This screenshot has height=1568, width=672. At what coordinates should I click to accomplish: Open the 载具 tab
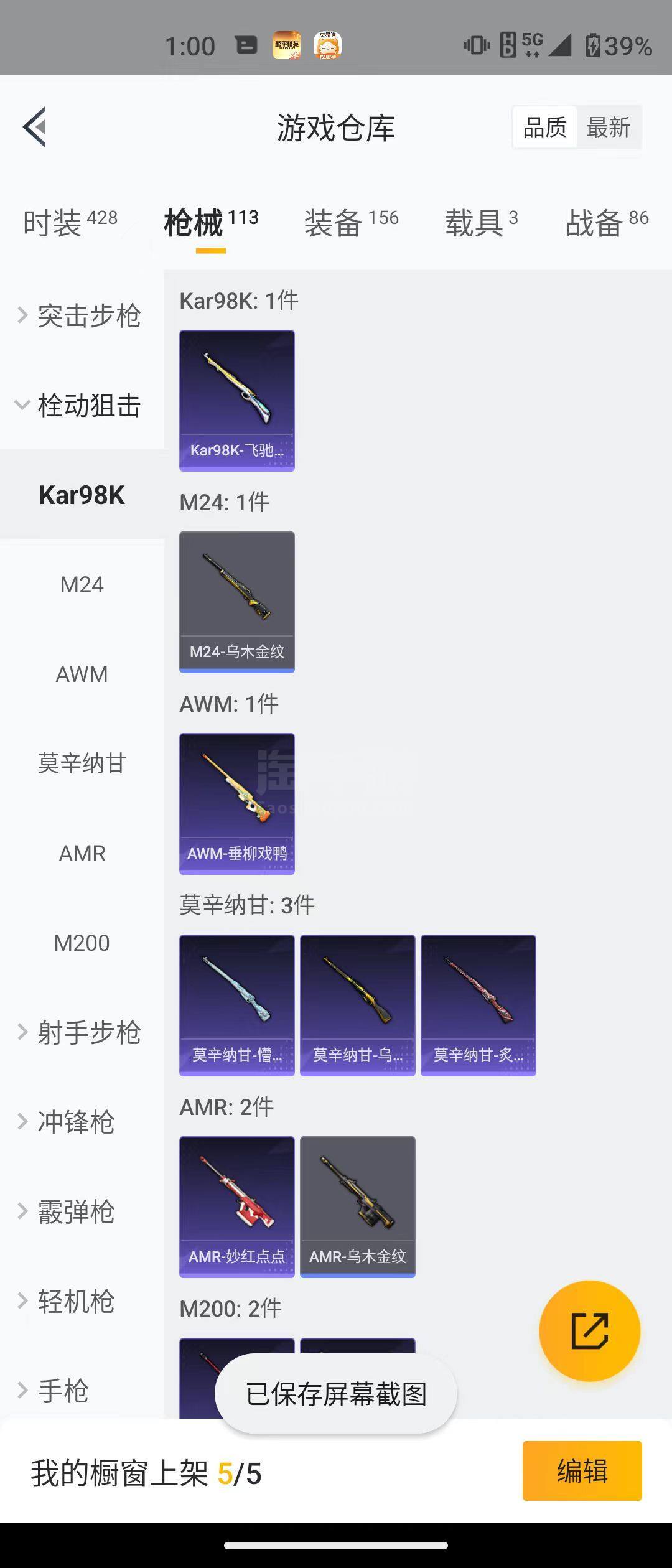click(x=481, y=222)
